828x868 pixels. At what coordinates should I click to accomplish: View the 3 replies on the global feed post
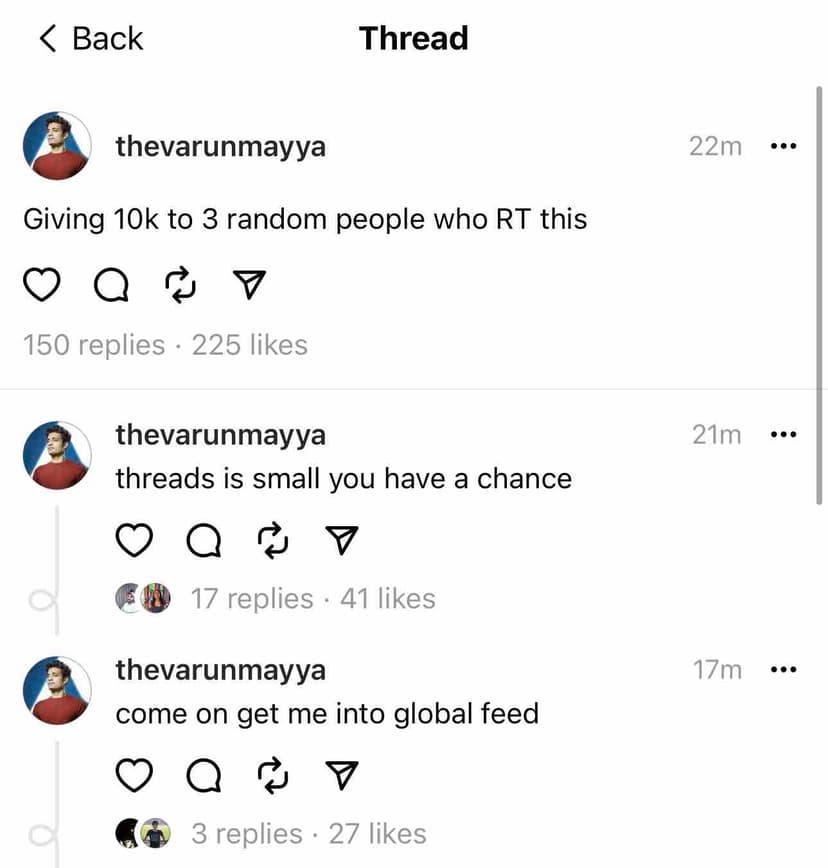pyautogui.click(x=246, y=834)
